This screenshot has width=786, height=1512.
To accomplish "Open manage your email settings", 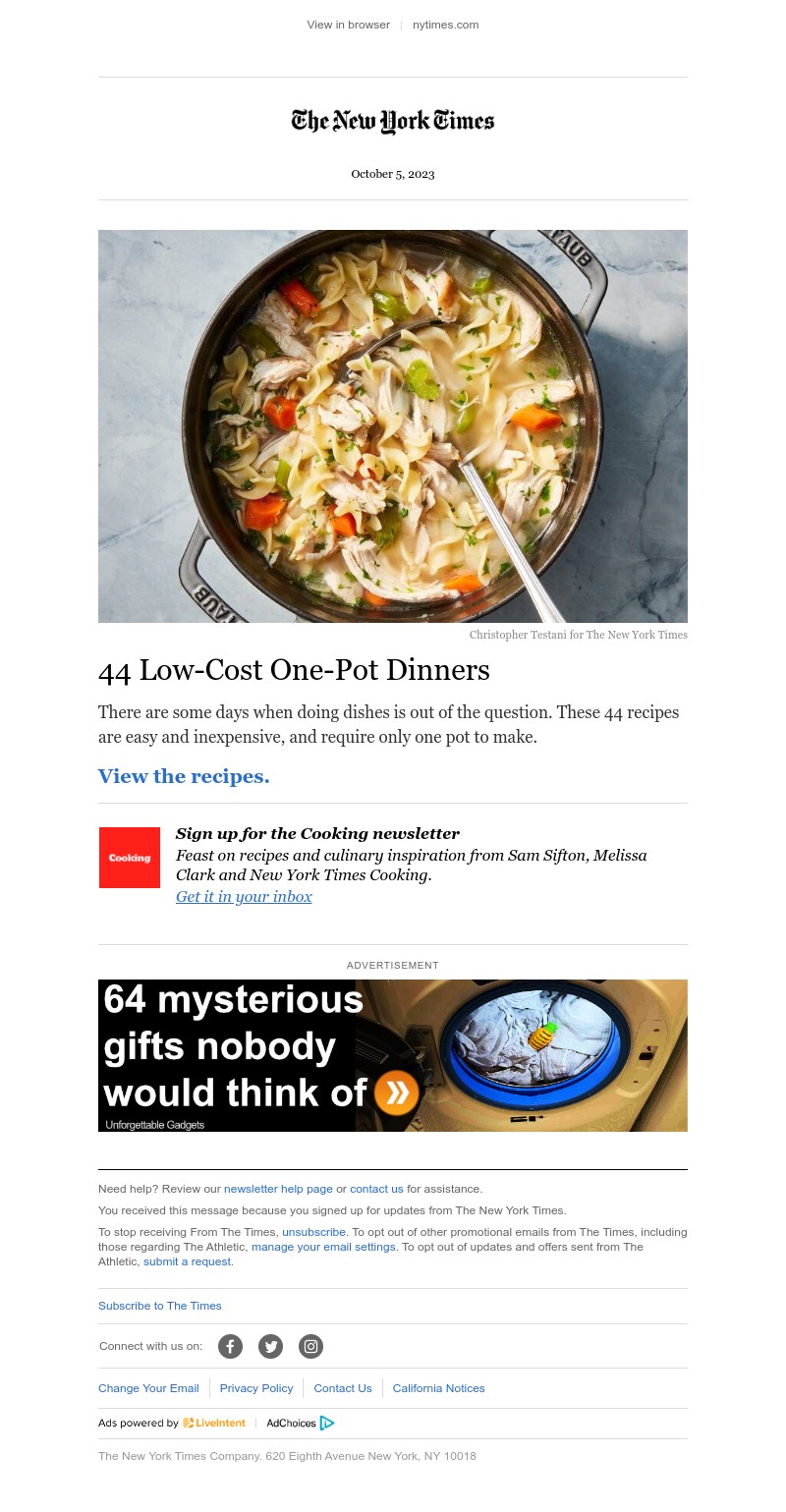I will tap(323, 1247).
